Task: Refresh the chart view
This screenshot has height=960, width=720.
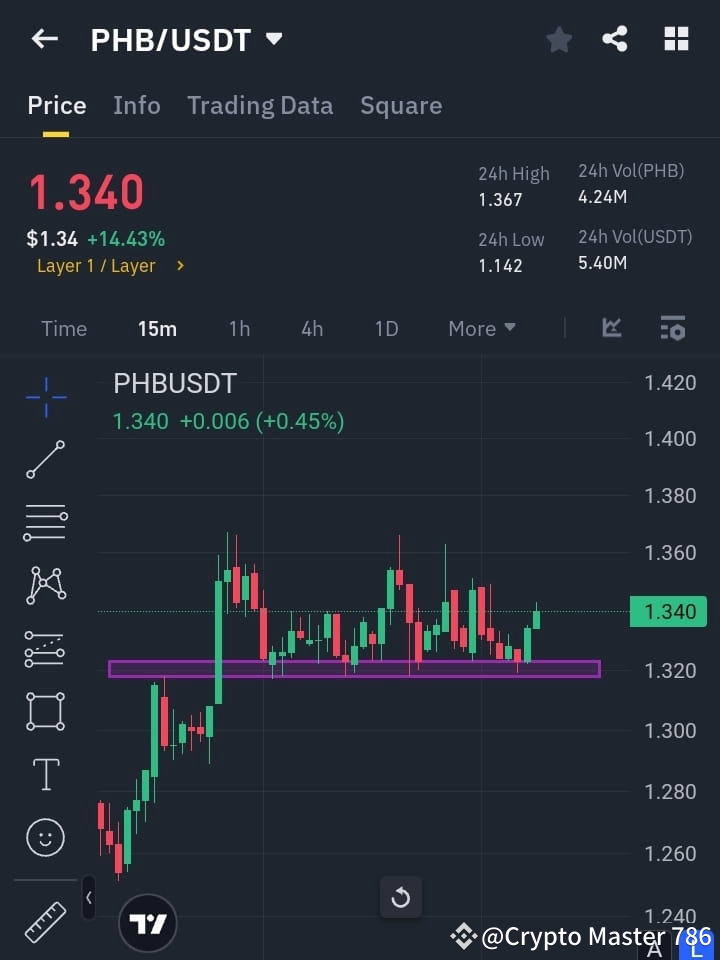Action: [400, 897]
